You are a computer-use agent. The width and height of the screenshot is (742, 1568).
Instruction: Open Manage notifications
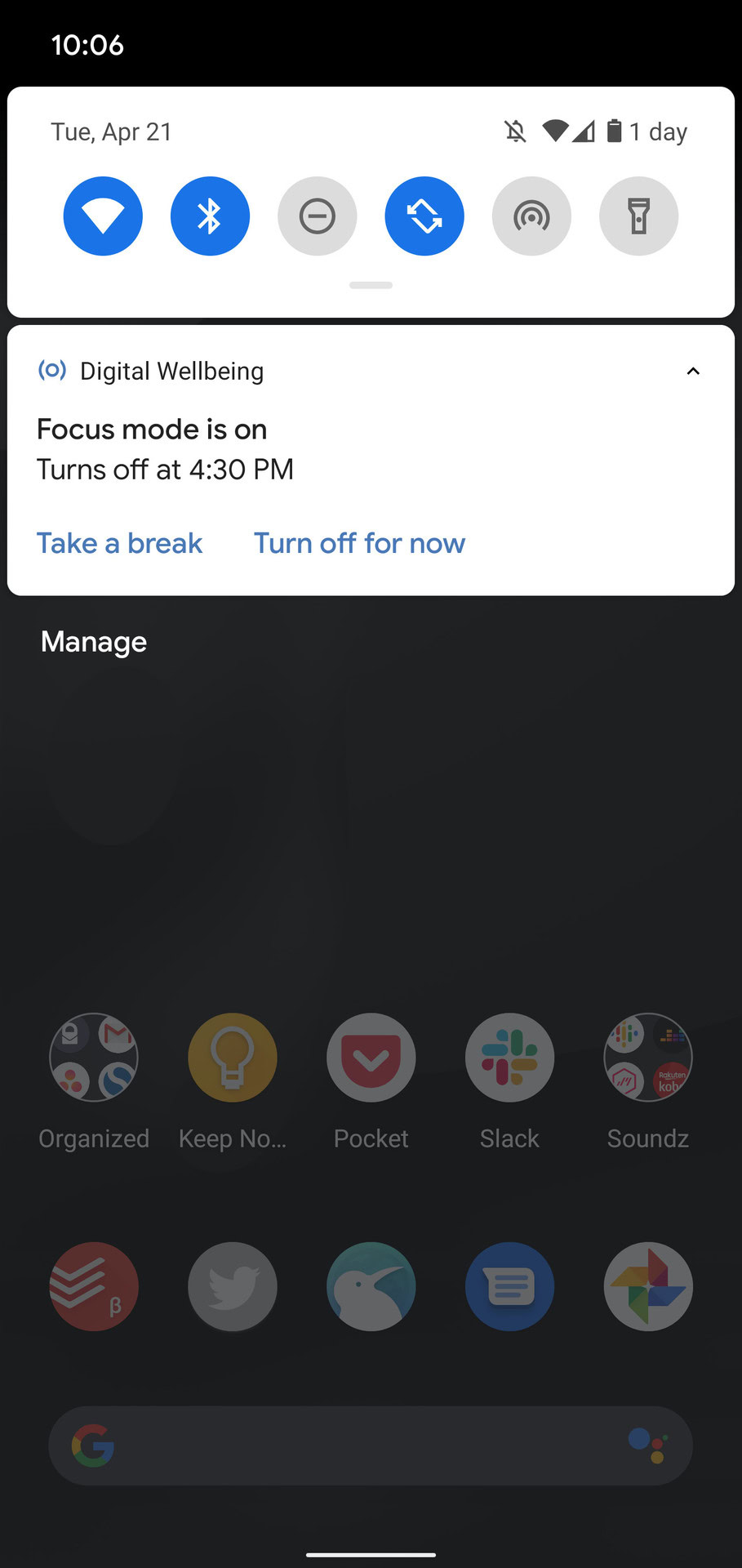(x=94, y=642)
